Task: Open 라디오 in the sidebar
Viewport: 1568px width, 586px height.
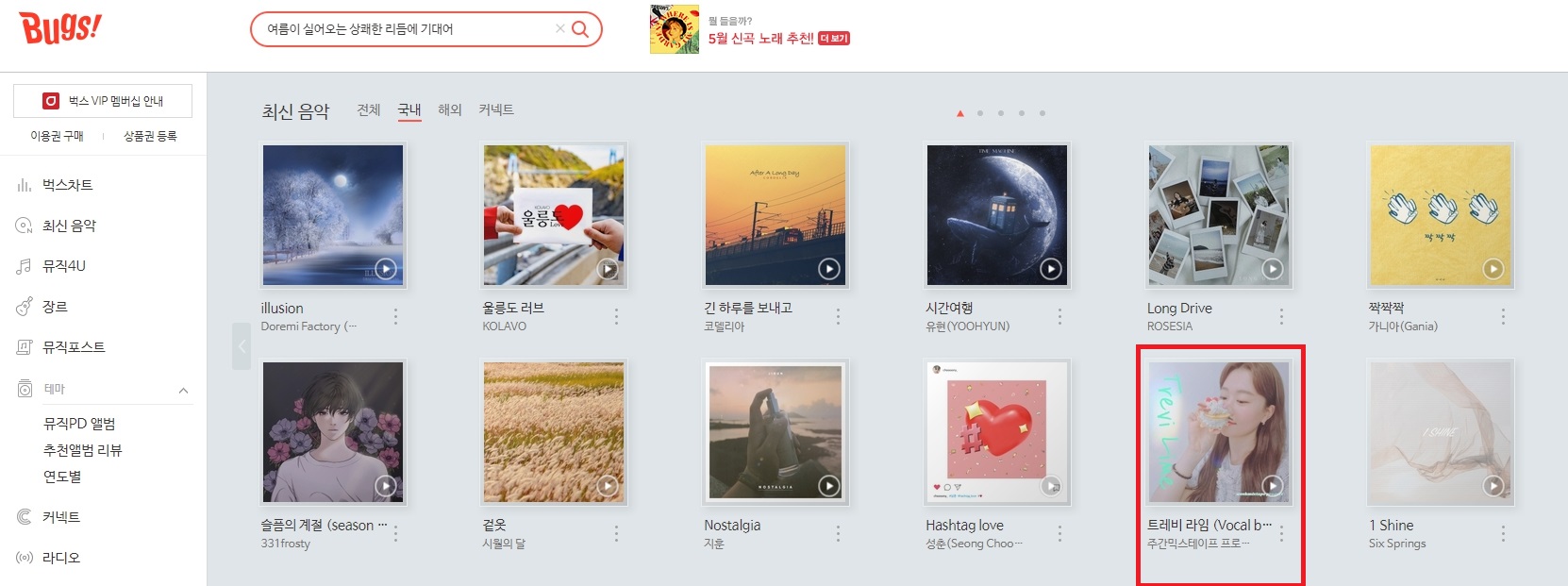Action: pos(60,558)
